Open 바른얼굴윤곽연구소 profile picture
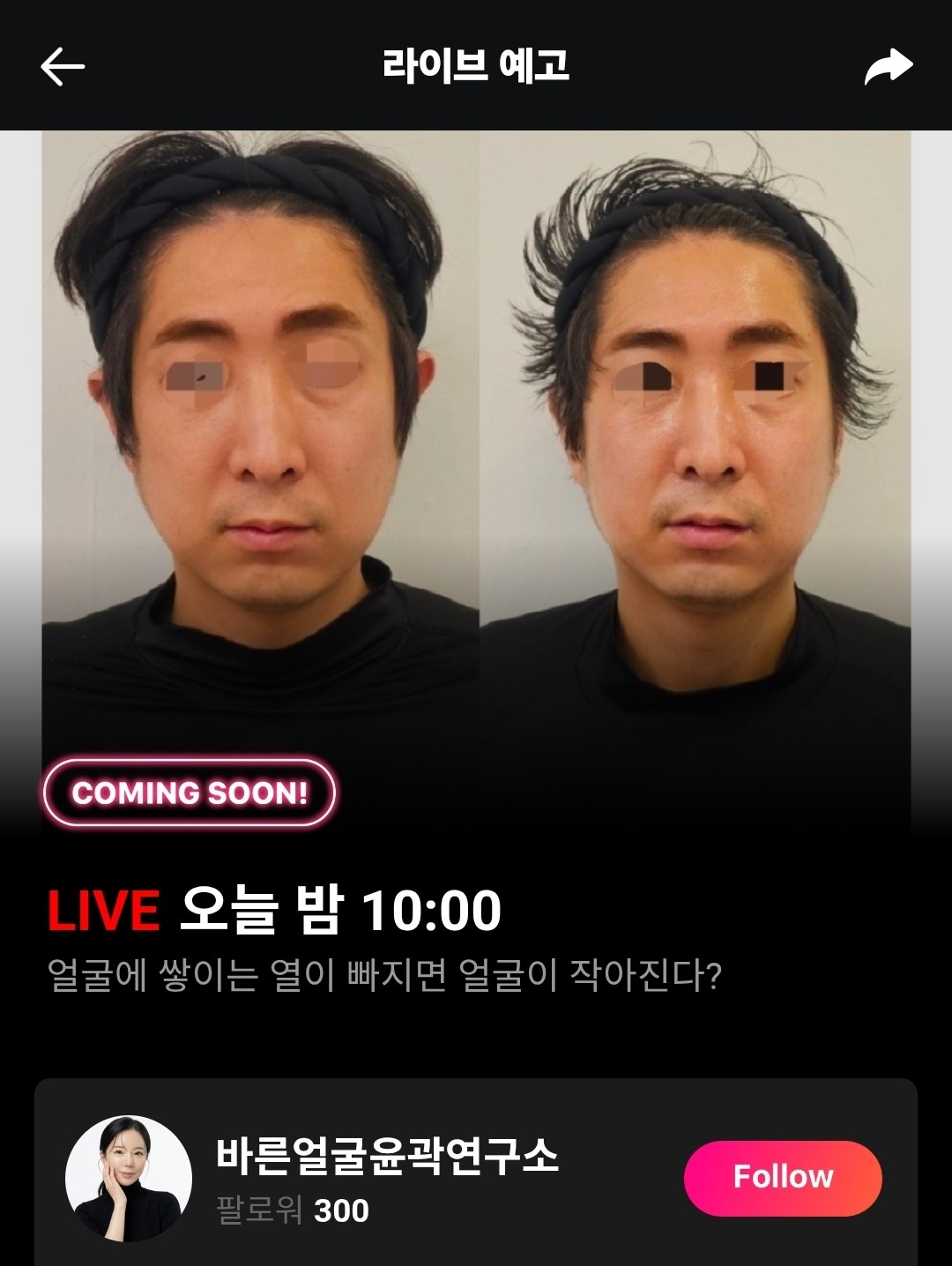Image resolution: width=952 pixels, height=1266 pixels. (129, 1178)
